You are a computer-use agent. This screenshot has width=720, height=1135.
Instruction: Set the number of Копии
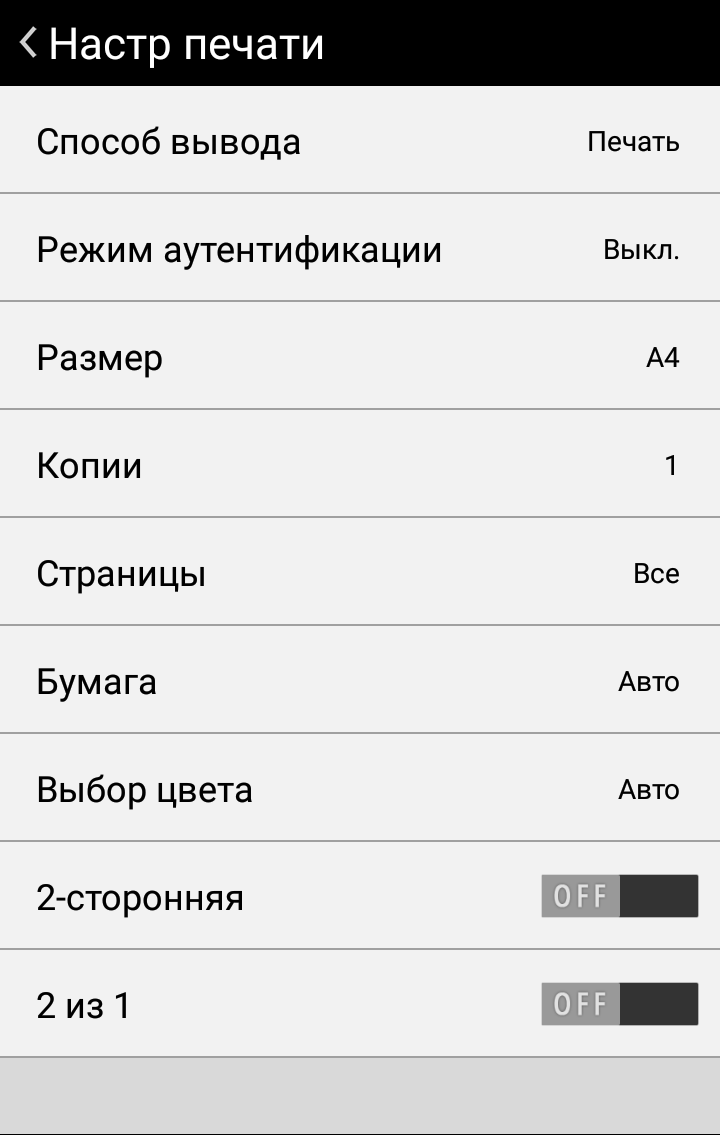(360, 465)
